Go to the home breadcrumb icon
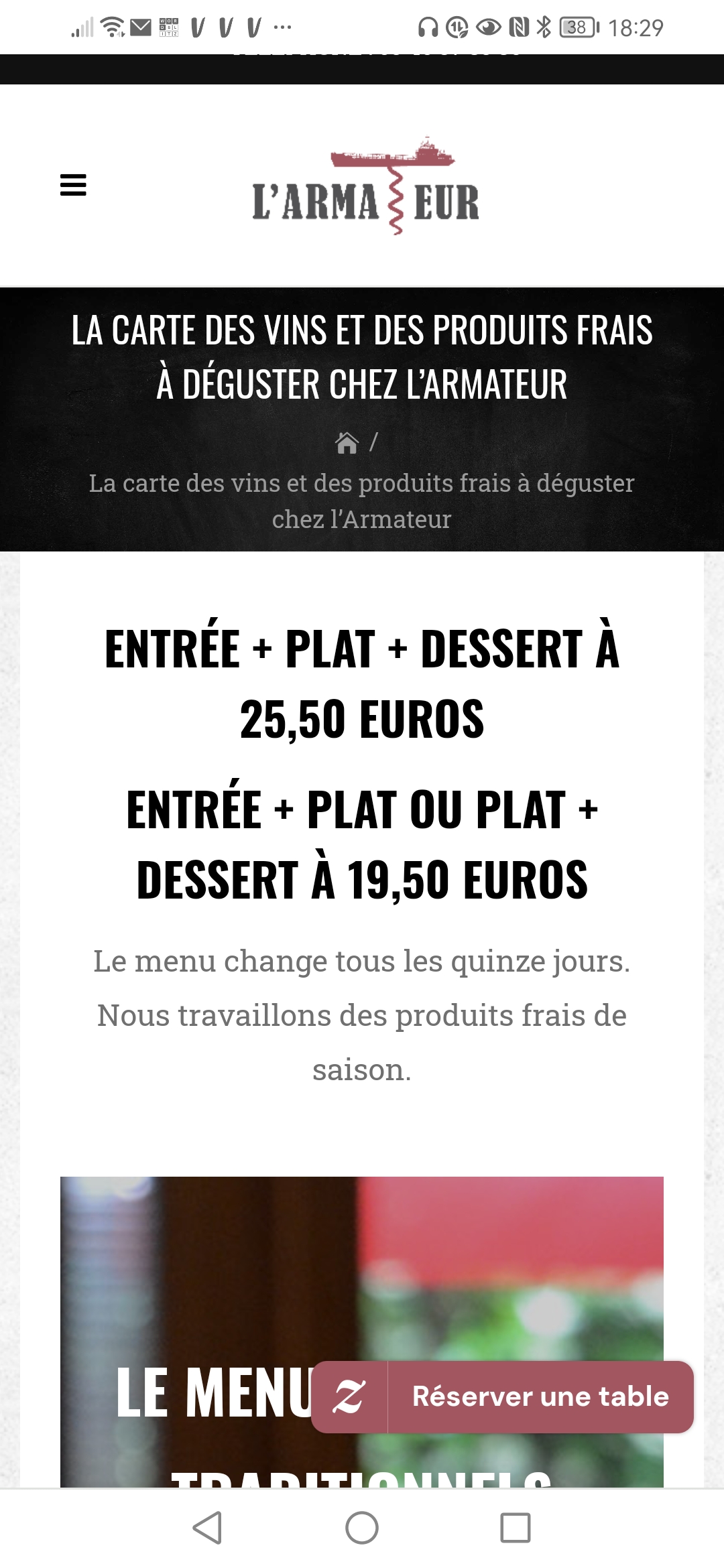The width and height of the screenshot is (724, 1568). pyautogui.click(x=347, y=443)
